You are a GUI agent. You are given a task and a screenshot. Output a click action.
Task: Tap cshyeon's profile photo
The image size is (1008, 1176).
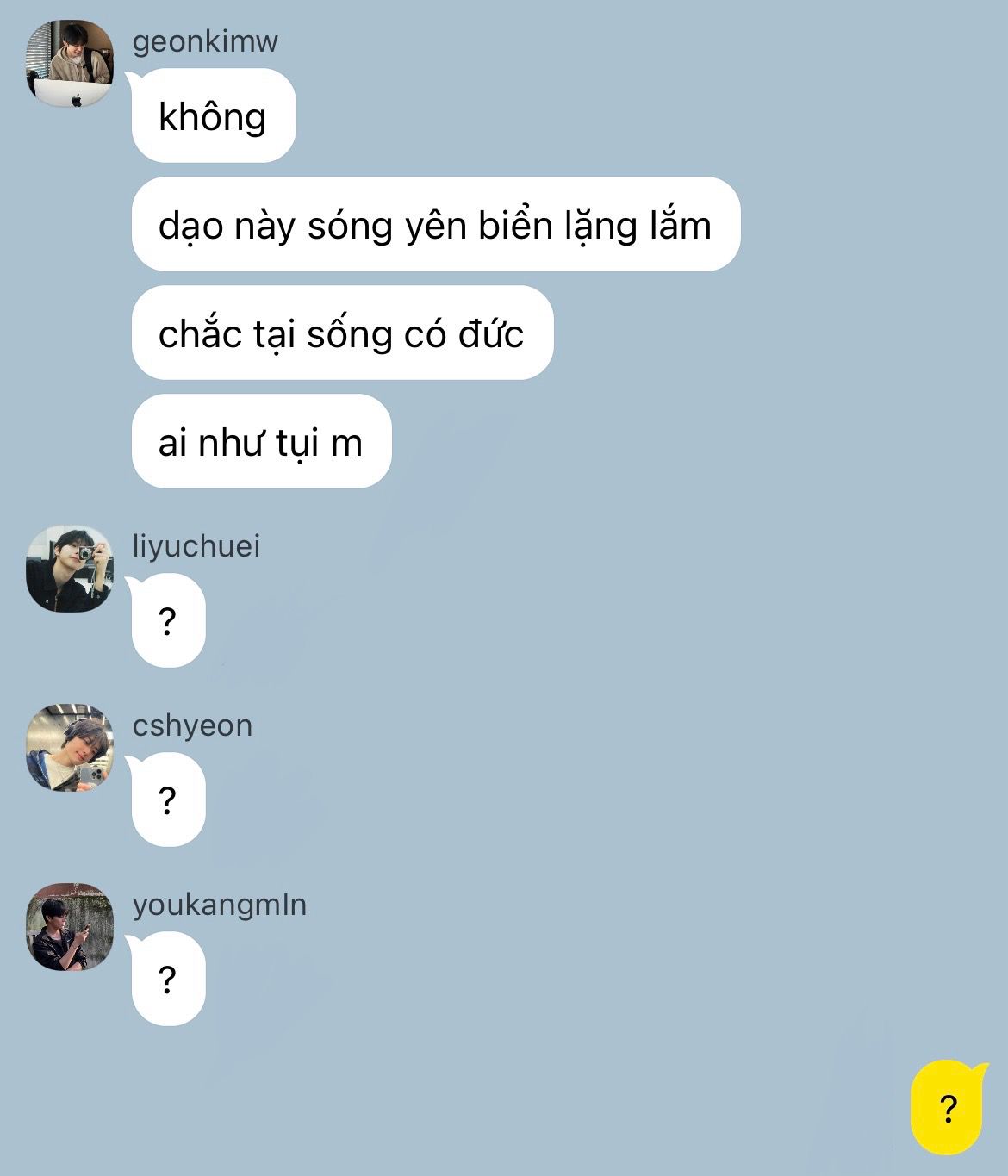(70, 748)
